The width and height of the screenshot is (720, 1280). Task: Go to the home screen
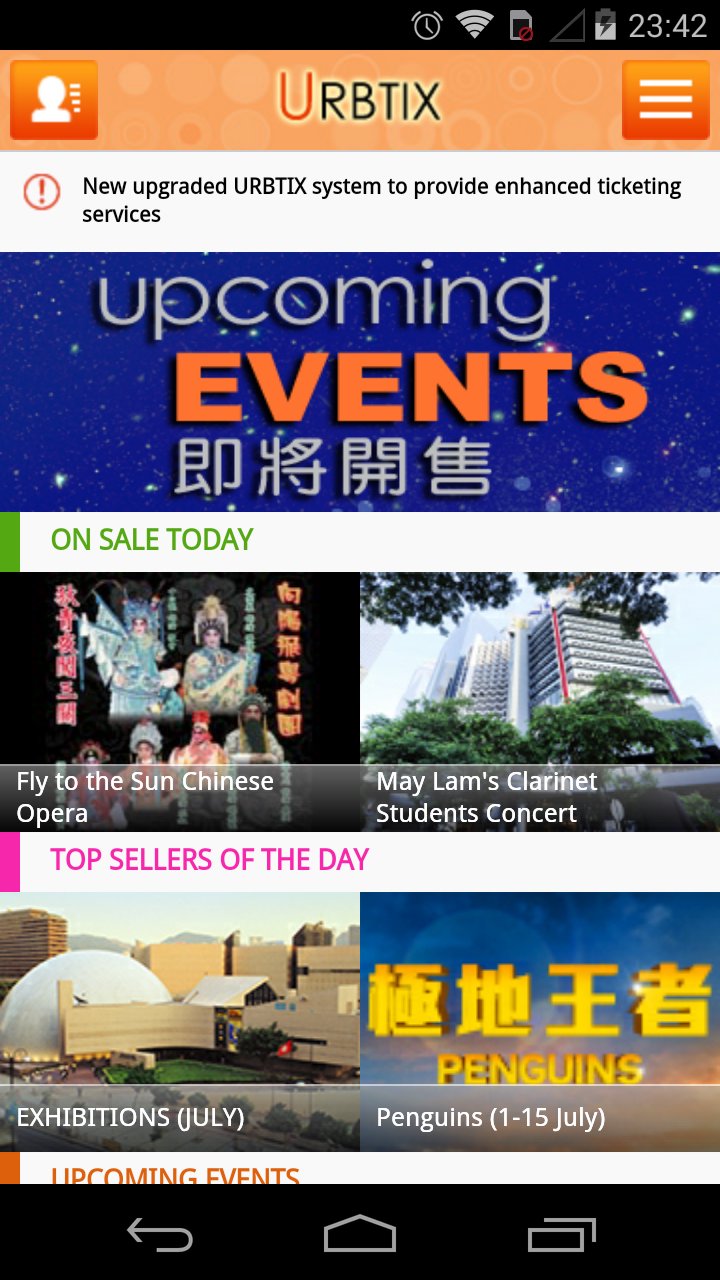point(360,1234)
